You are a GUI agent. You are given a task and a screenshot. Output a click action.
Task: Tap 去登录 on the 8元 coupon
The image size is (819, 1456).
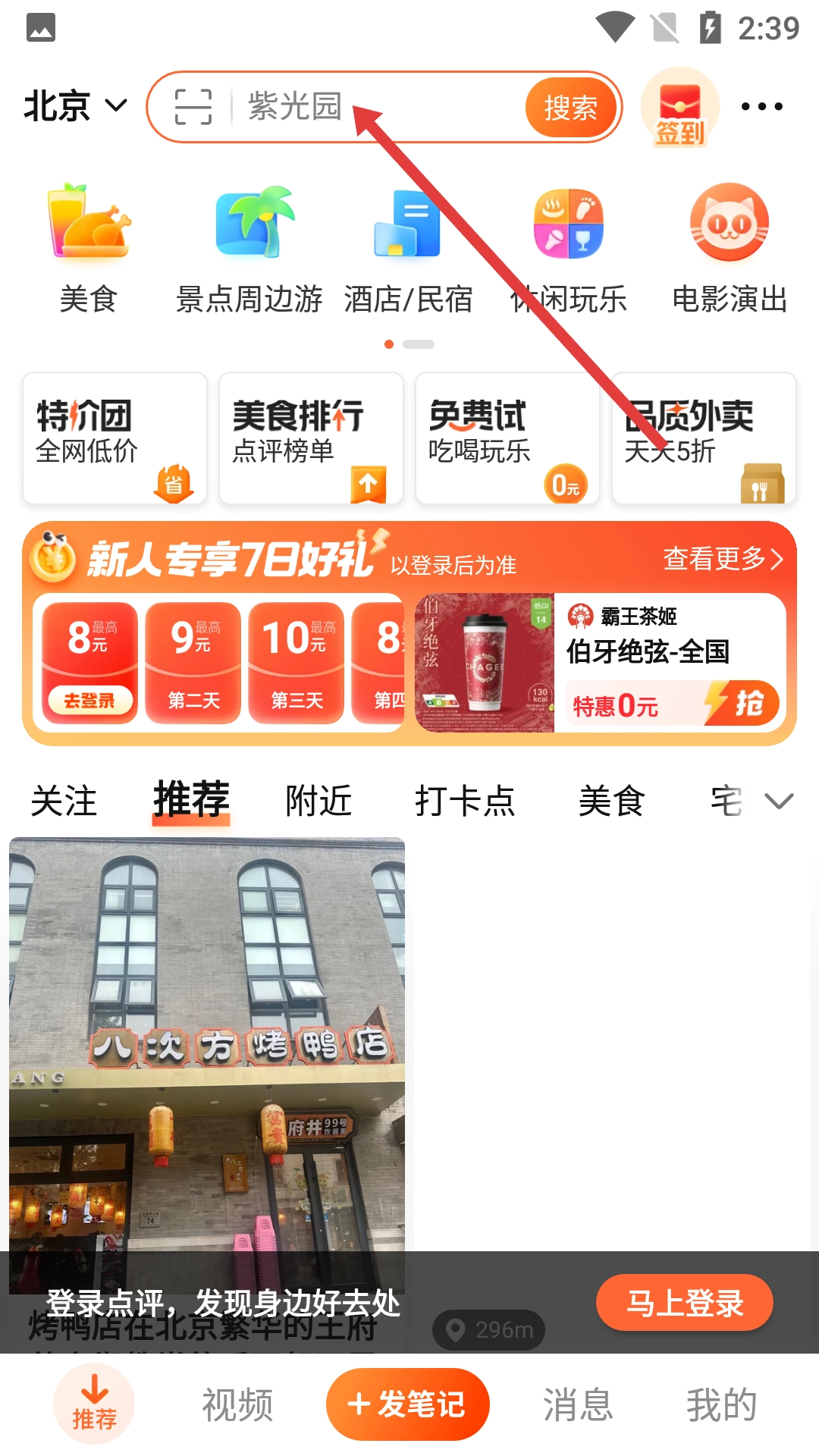pos(89,700)
